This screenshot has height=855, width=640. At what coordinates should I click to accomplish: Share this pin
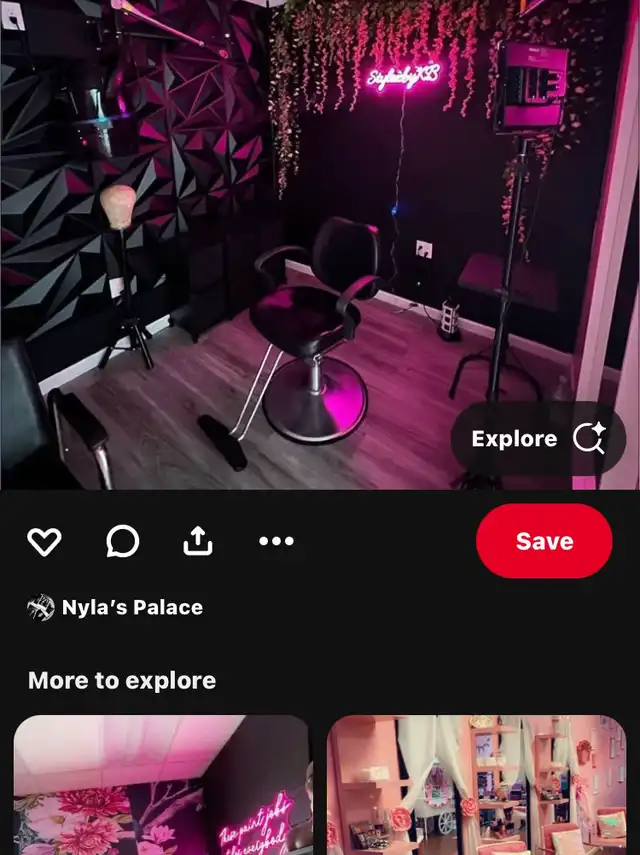click(x=198, y=542)
